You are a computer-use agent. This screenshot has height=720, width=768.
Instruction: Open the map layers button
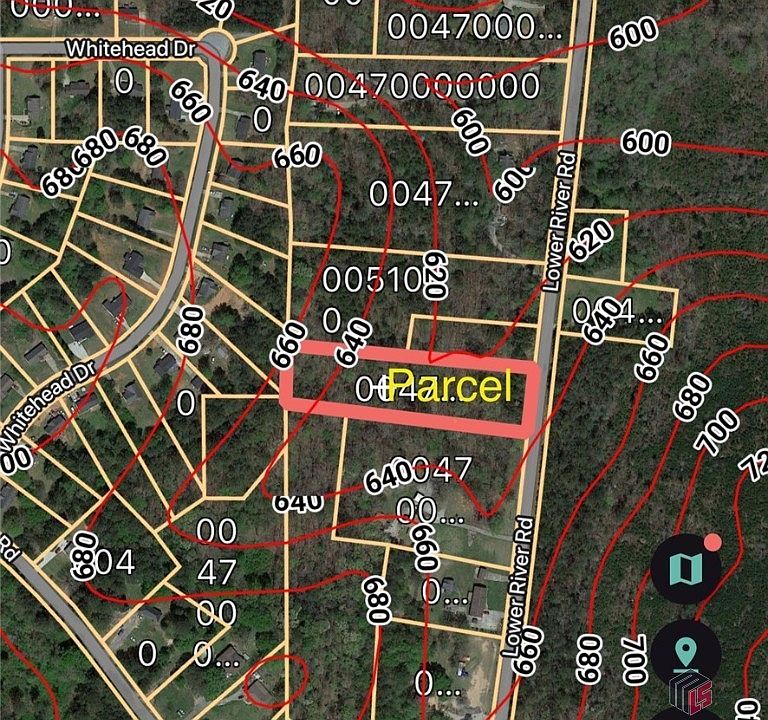click(686, 568)
